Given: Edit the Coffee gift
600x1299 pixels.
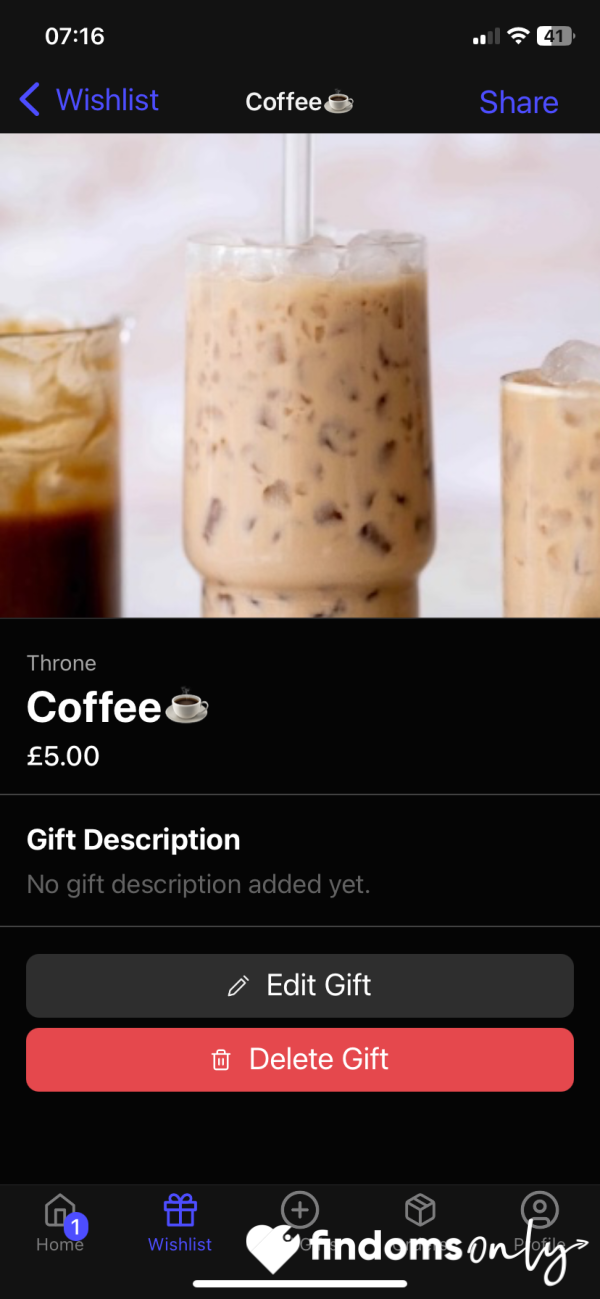Looking at the screenshot, I should click(300, 986).
